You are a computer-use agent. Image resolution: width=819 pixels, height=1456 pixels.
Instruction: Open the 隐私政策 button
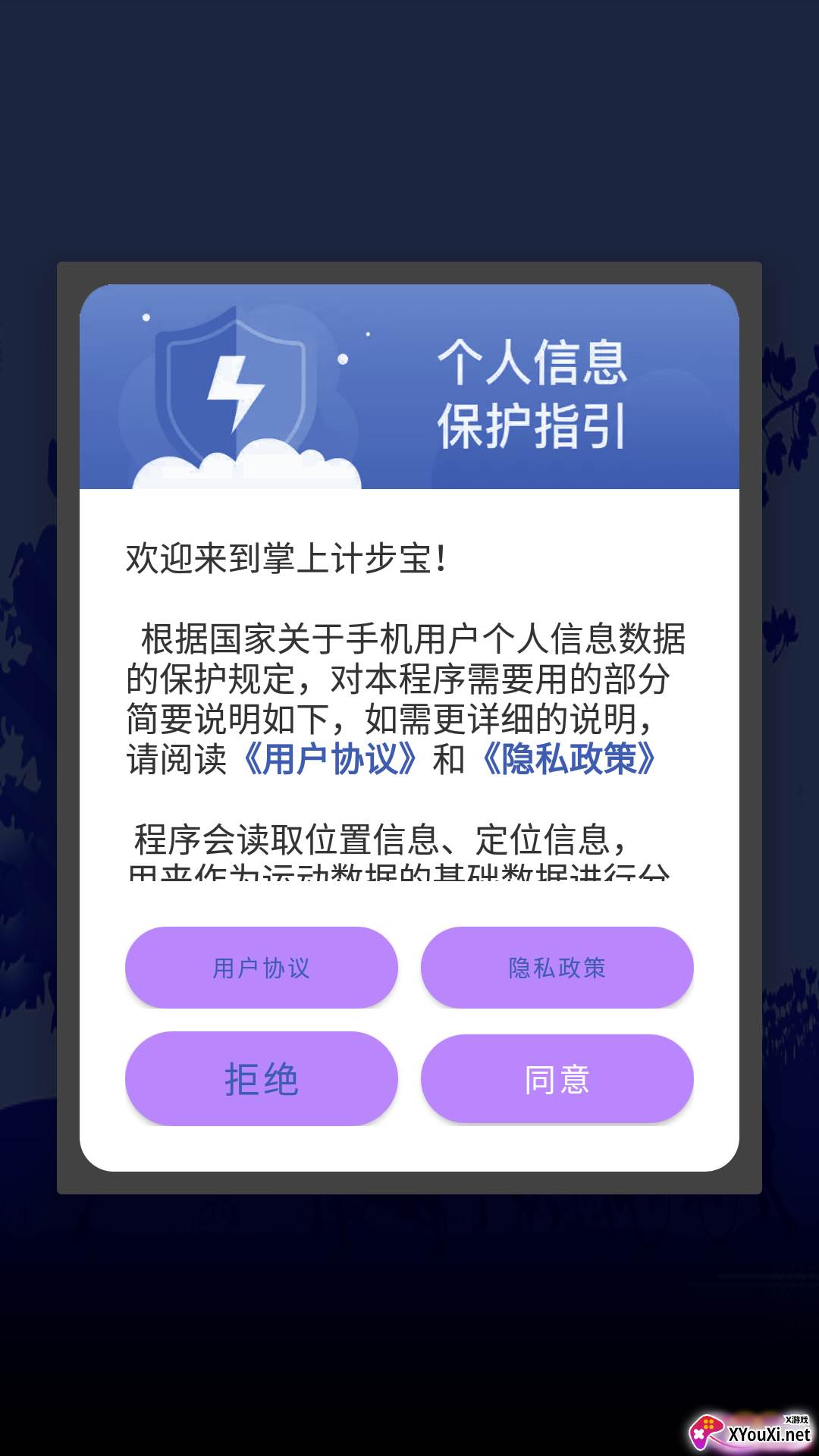(x=557, y=967)
